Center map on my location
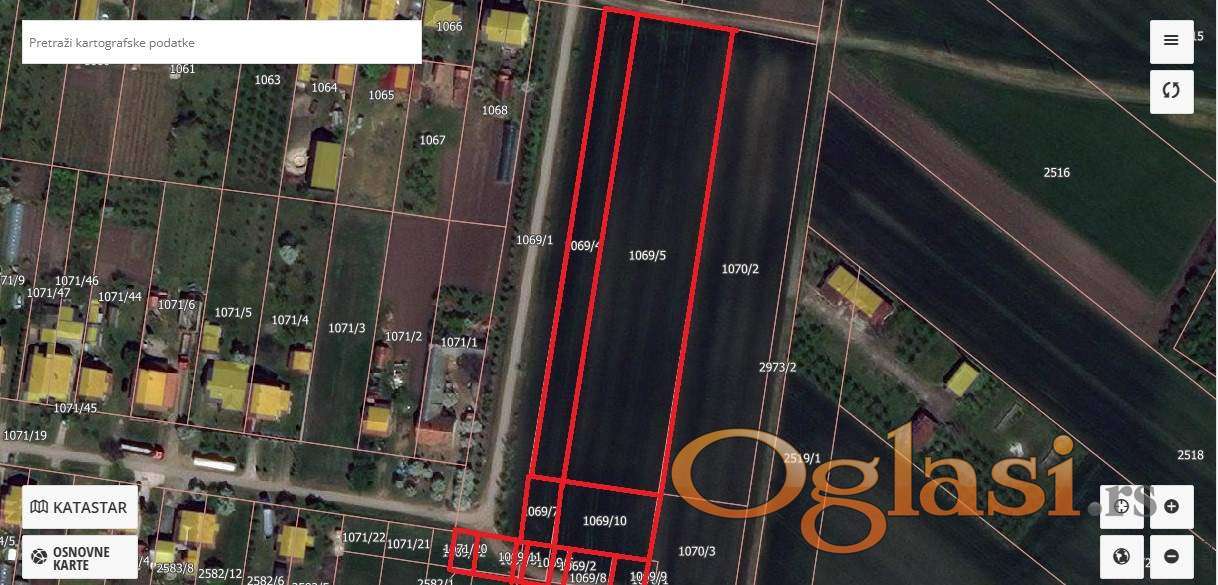The height and width of the screenshot is (585, 1218). [1122, 507]
